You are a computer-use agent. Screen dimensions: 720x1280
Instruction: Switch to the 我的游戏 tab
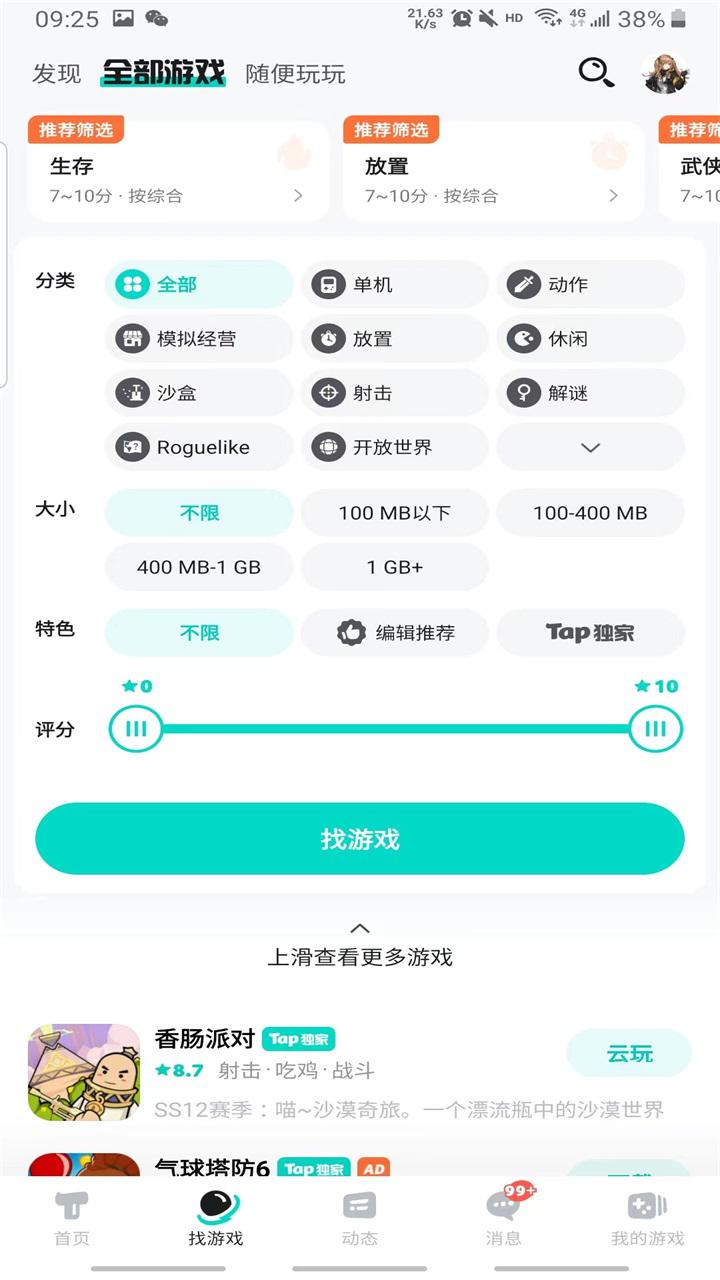point(648,1214)
